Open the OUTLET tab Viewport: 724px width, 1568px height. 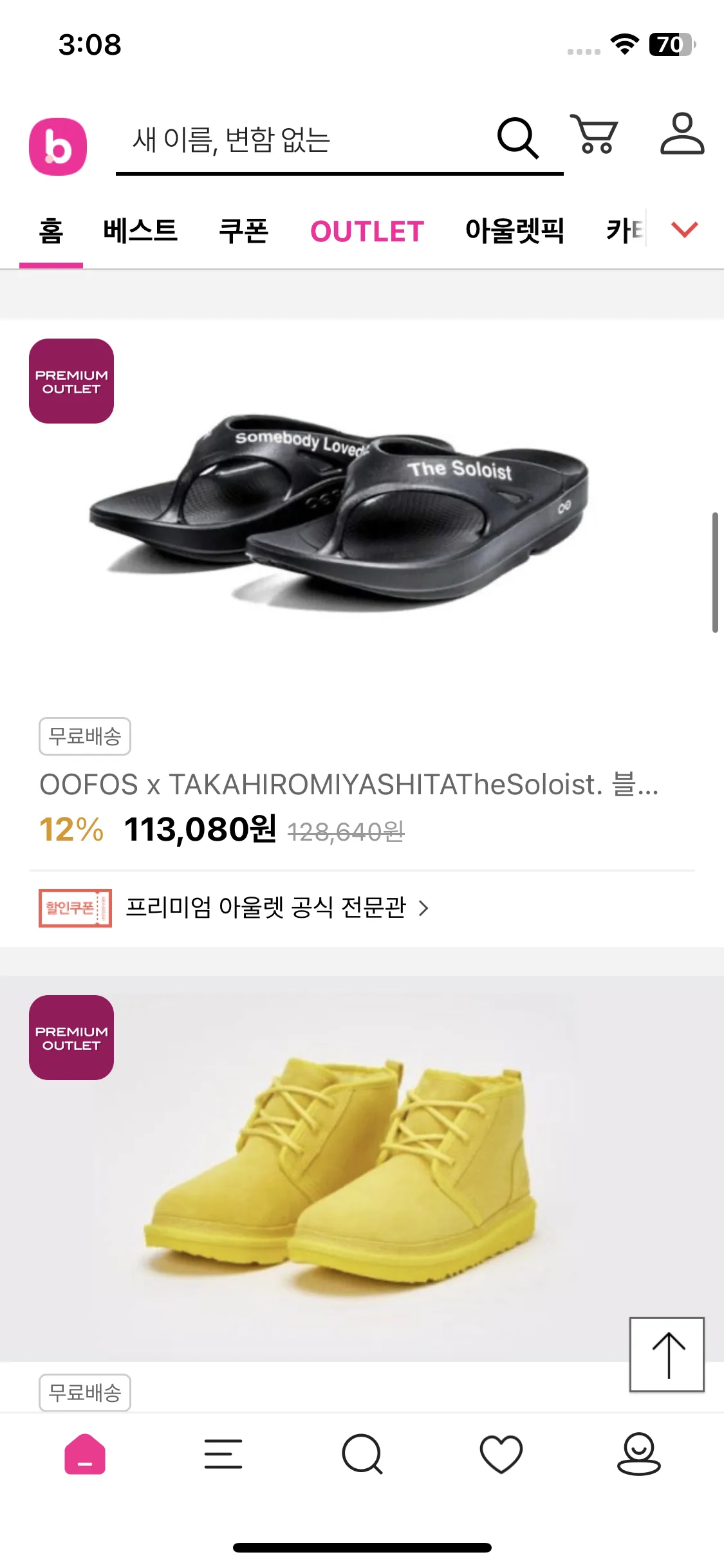tap(367, 231)
